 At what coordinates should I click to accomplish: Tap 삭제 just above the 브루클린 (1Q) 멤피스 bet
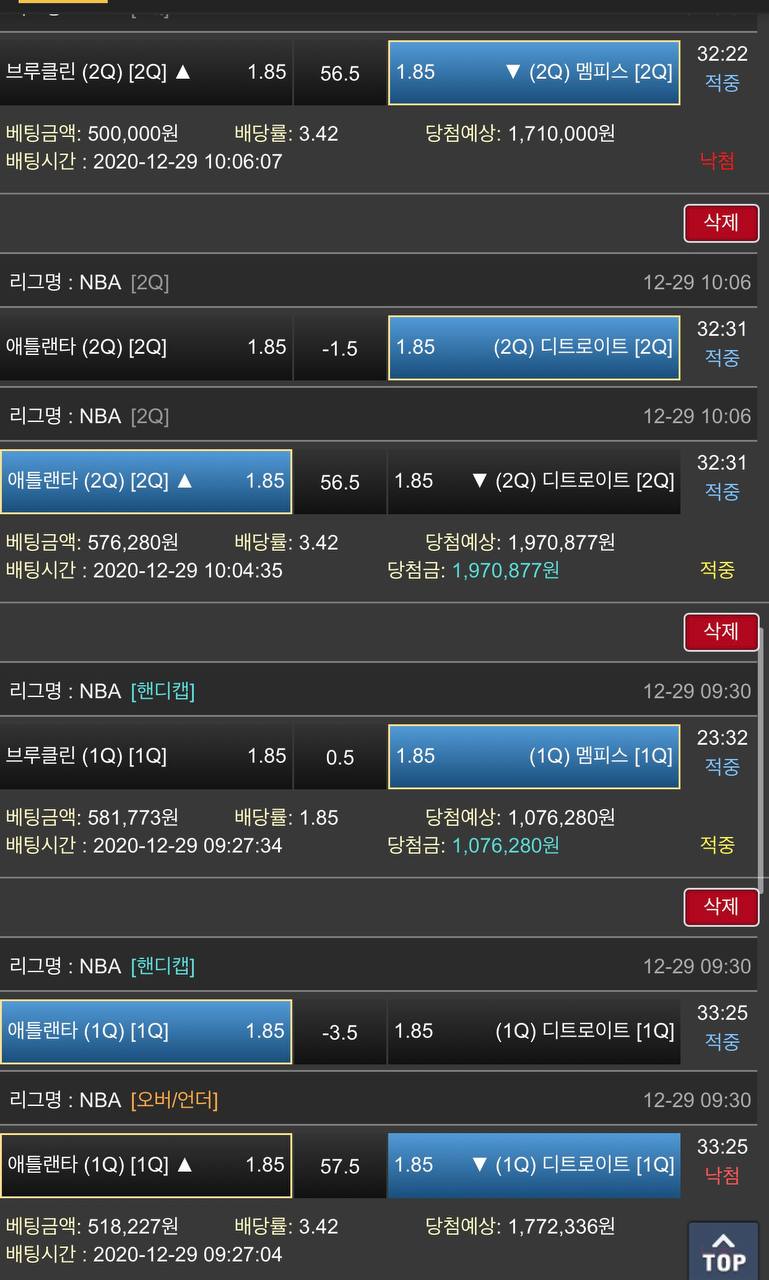tap(720, 632)
